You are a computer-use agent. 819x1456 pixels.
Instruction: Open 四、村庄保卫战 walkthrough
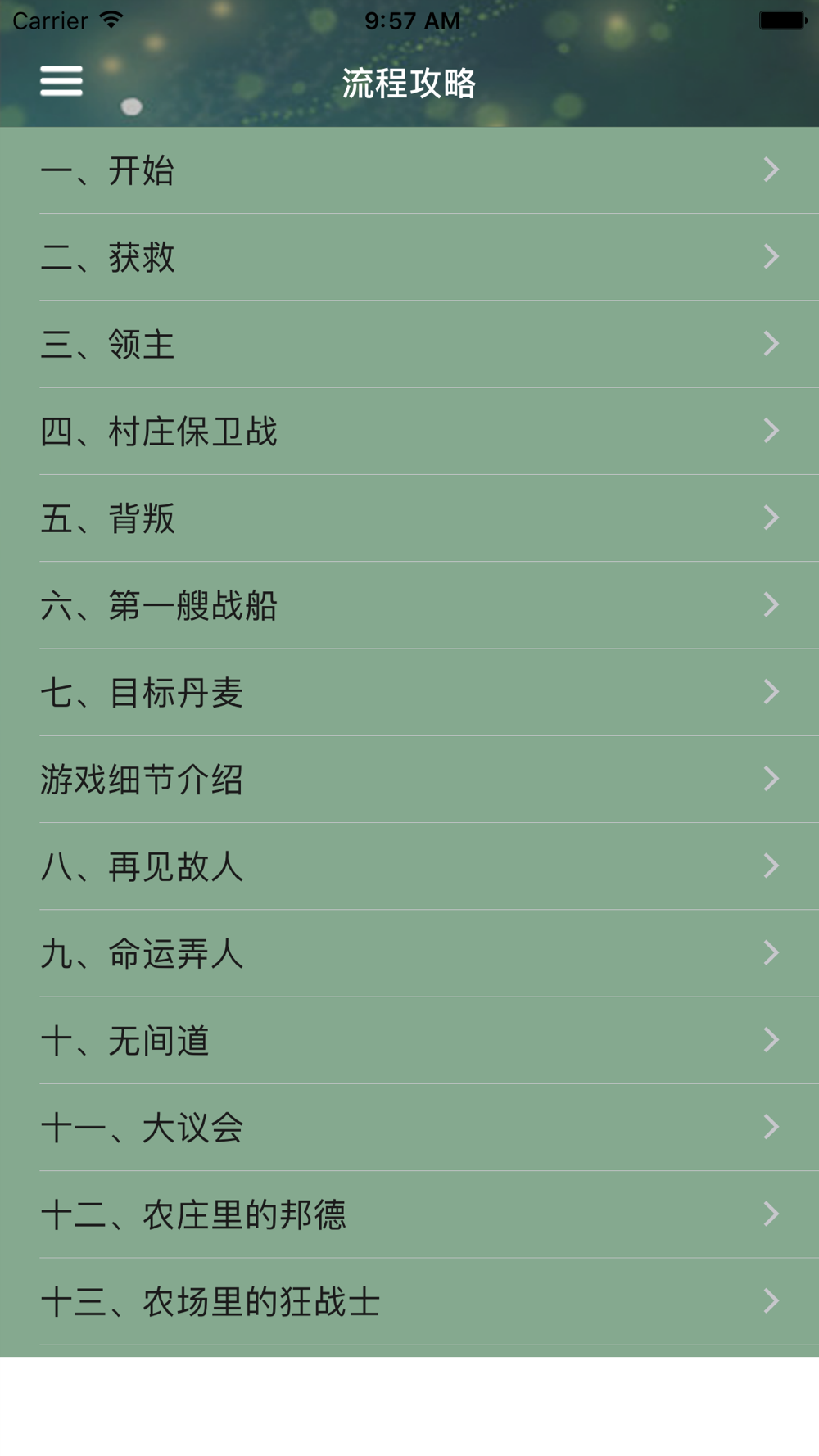coord(409,431)
